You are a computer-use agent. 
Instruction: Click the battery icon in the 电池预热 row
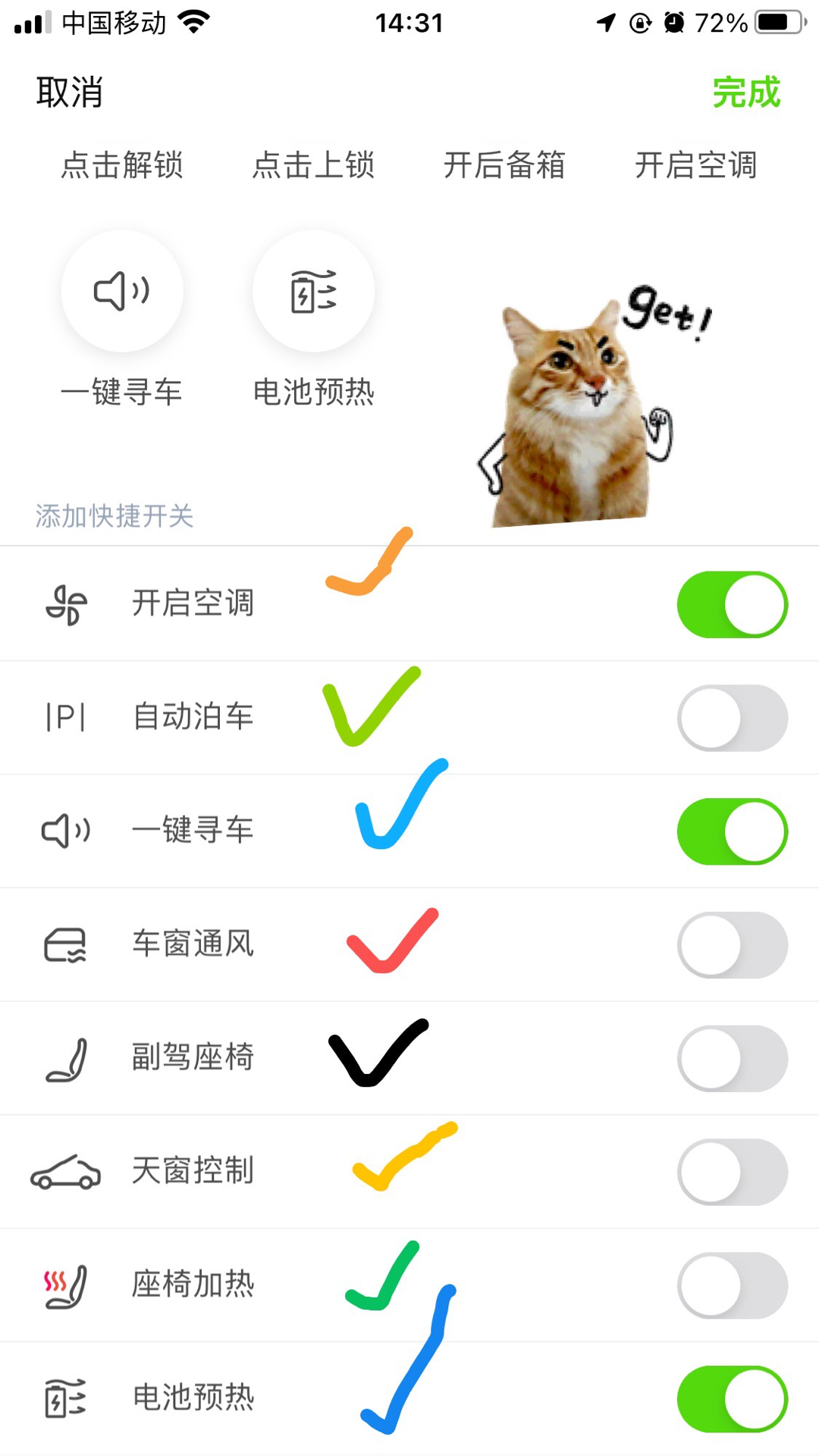click(x=67, y=1398)
